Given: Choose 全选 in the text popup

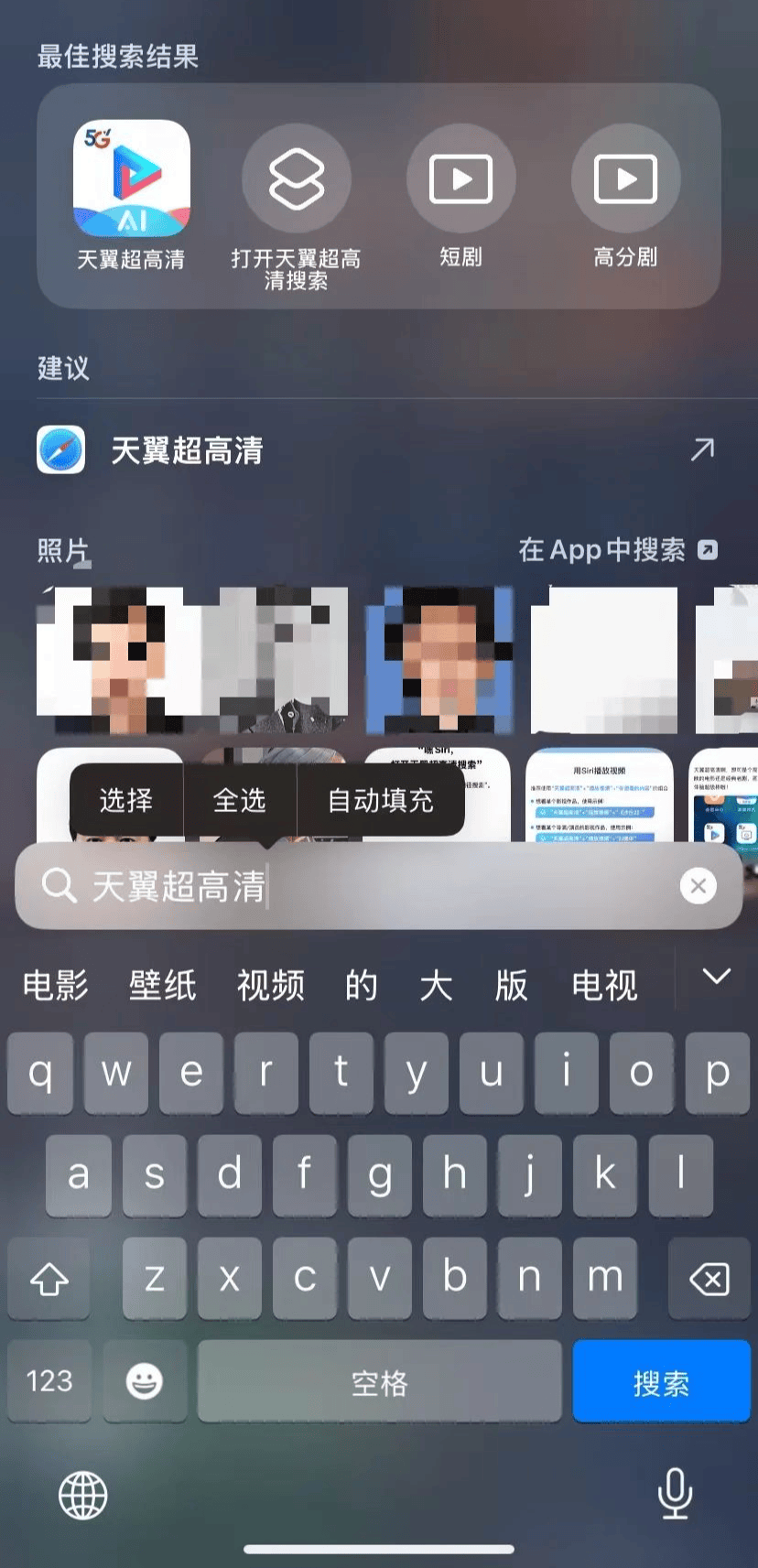Looking at the screenshot, I should click(240, 800).
